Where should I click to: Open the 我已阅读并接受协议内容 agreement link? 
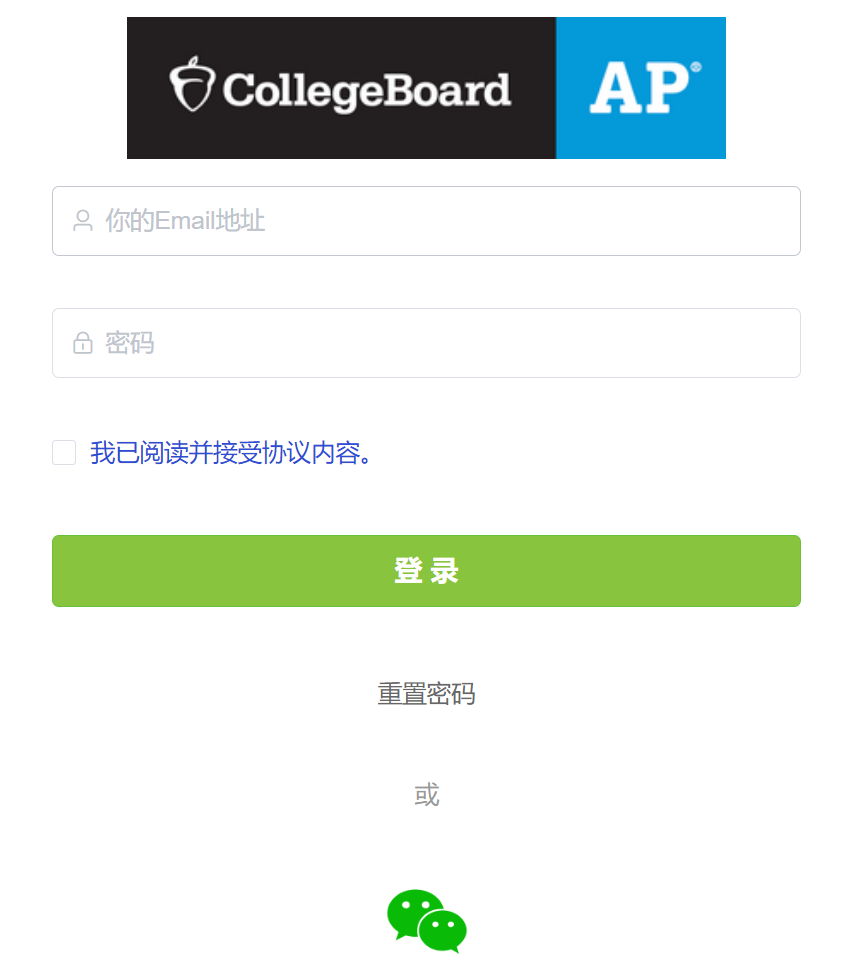pyautogui.click(x=232, y=453)
